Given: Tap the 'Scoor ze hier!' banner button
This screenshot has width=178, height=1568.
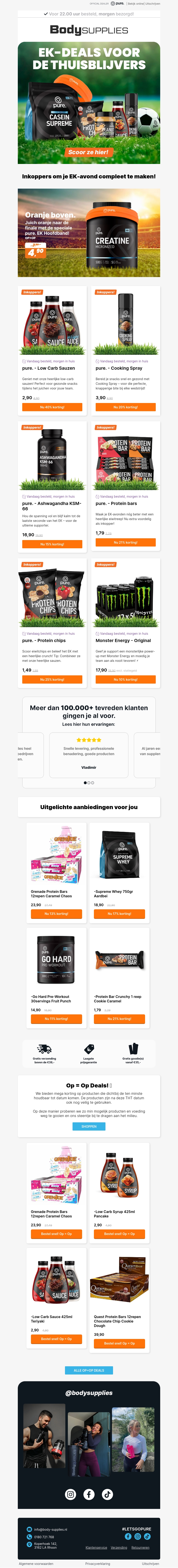Looking at the screenshot, I should pyautogui.click(x=88, y=152).
